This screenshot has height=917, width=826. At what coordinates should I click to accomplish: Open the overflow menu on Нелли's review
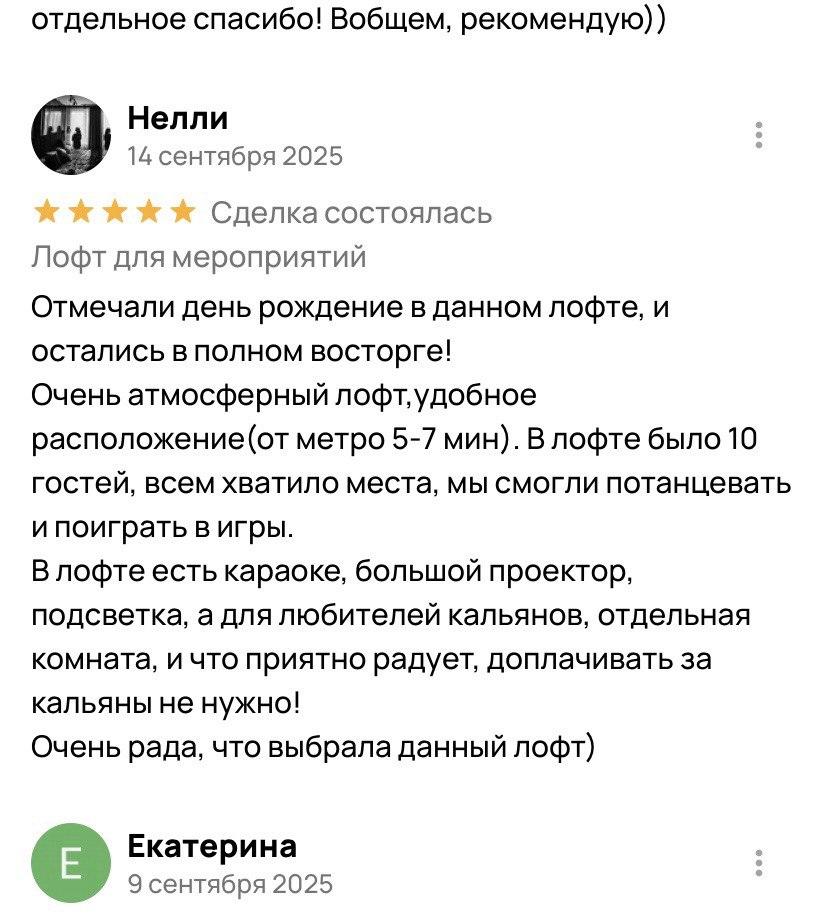(x=759, y=135)
